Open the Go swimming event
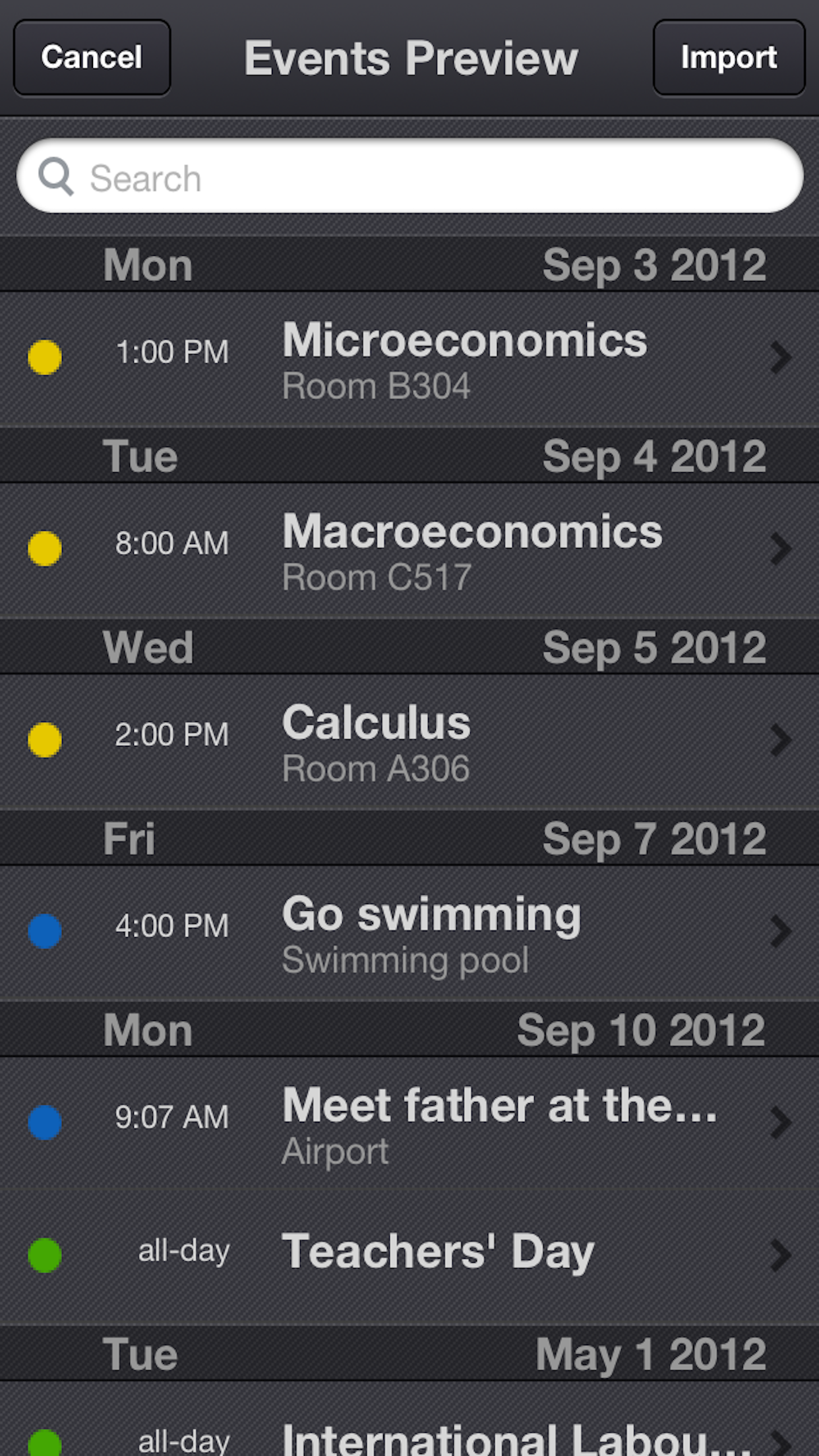The image size is (819, 1456). coord(409,933)
